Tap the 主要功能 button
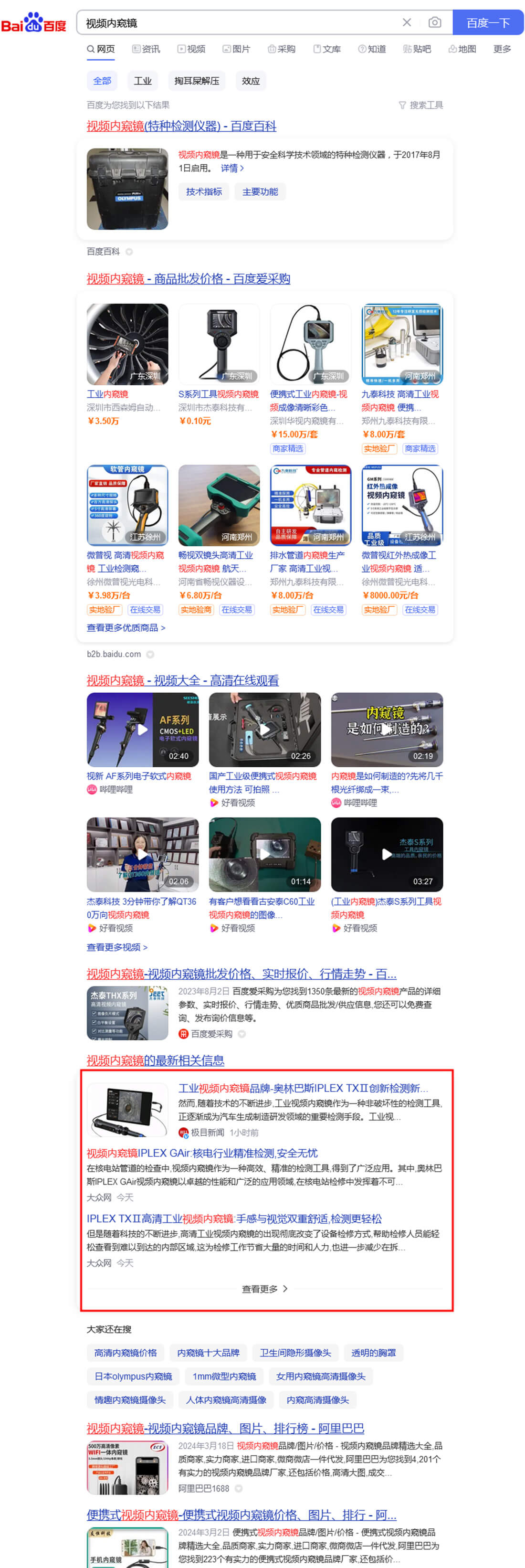Viewport: 525px width, 1568px height. click(x=260, y=192)
